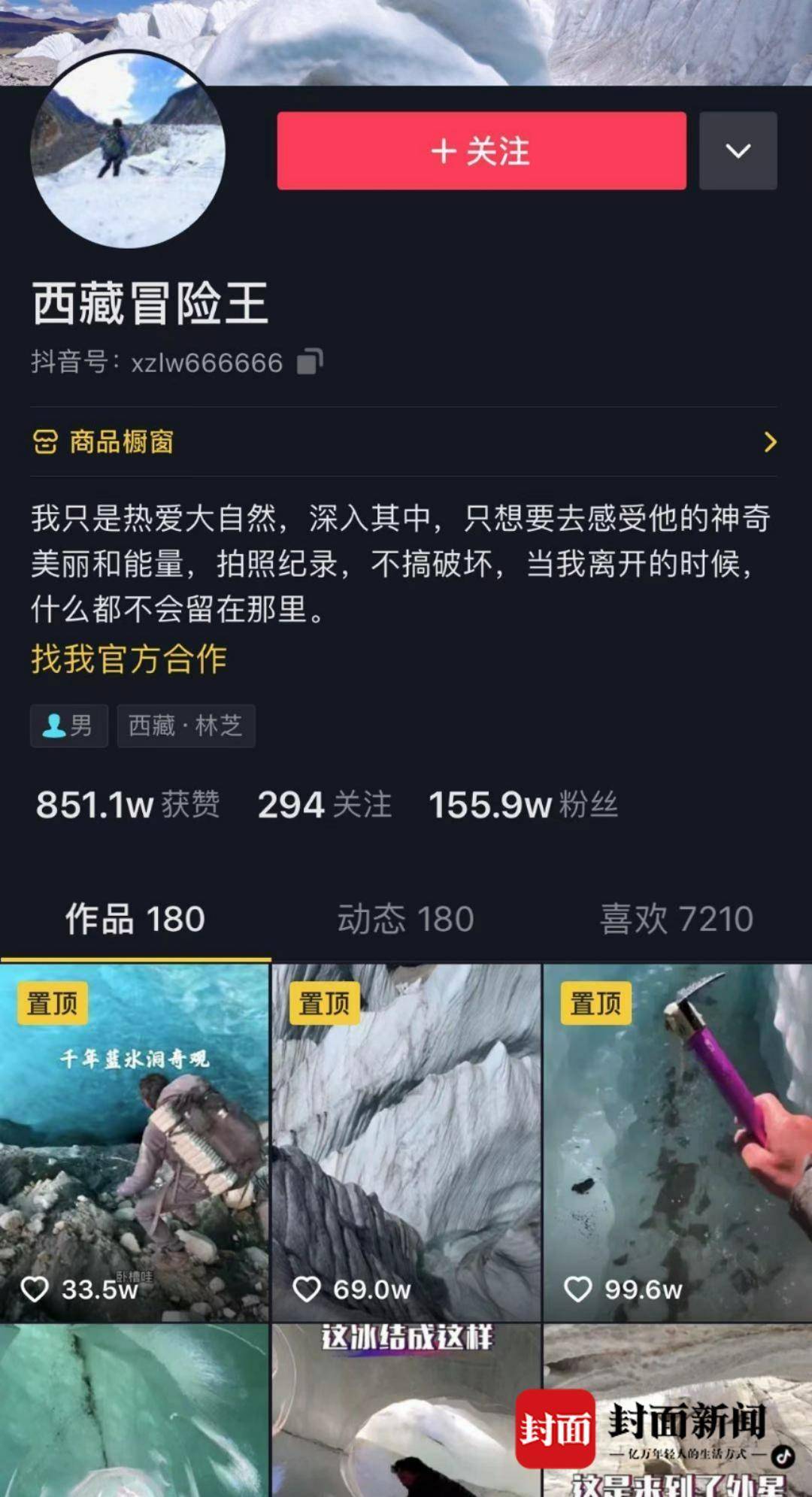Switch to the 动态 180 tab
Screen dimensions: 812x1497
405,919
